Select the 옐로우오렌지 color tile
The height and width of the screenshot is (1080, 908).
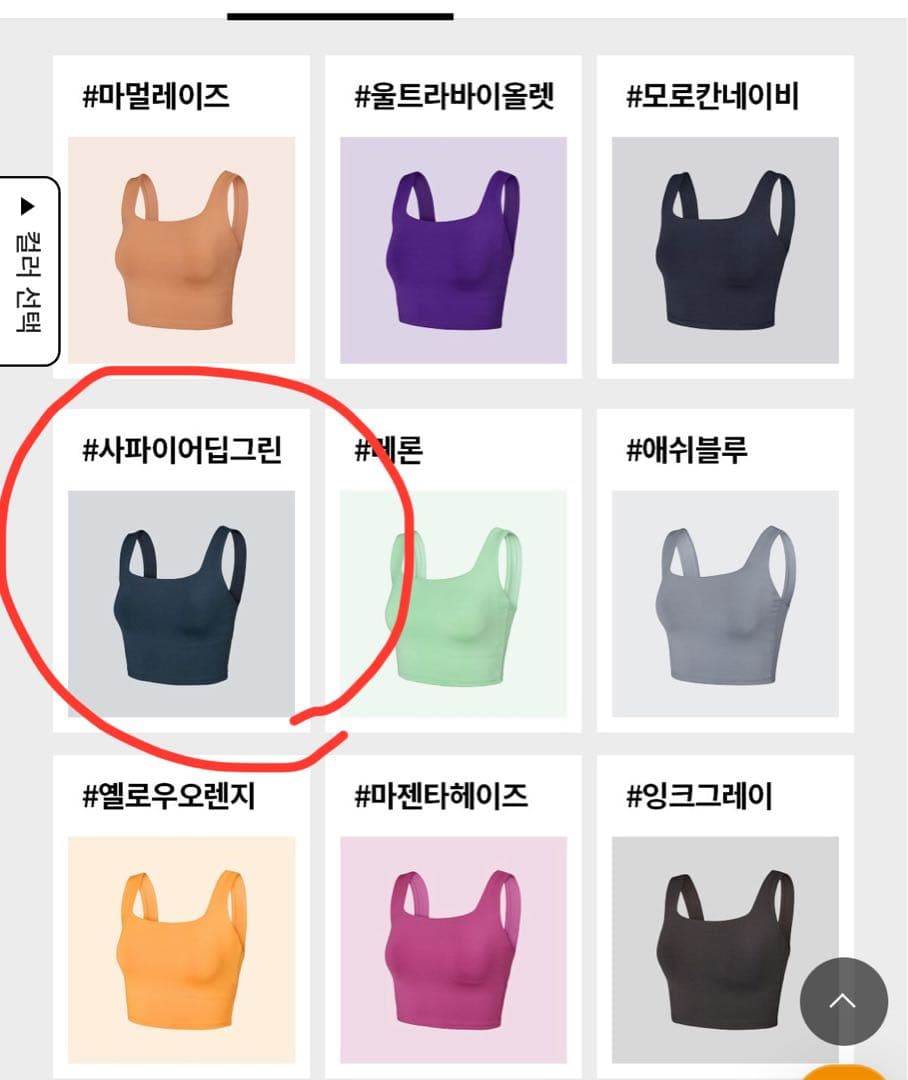tap(181, 949)
